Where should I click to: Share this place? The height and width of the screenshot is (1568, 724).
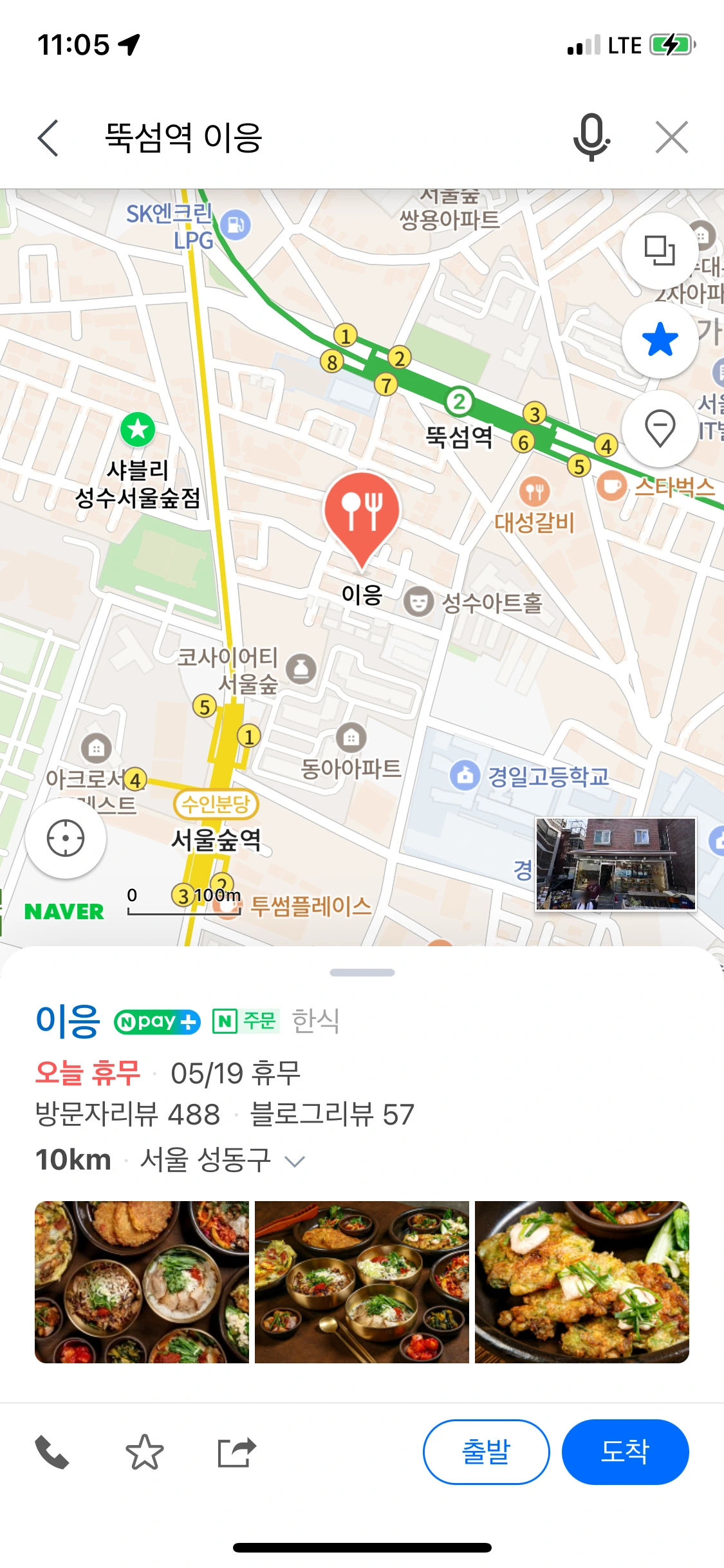[x=237, y=1452]
